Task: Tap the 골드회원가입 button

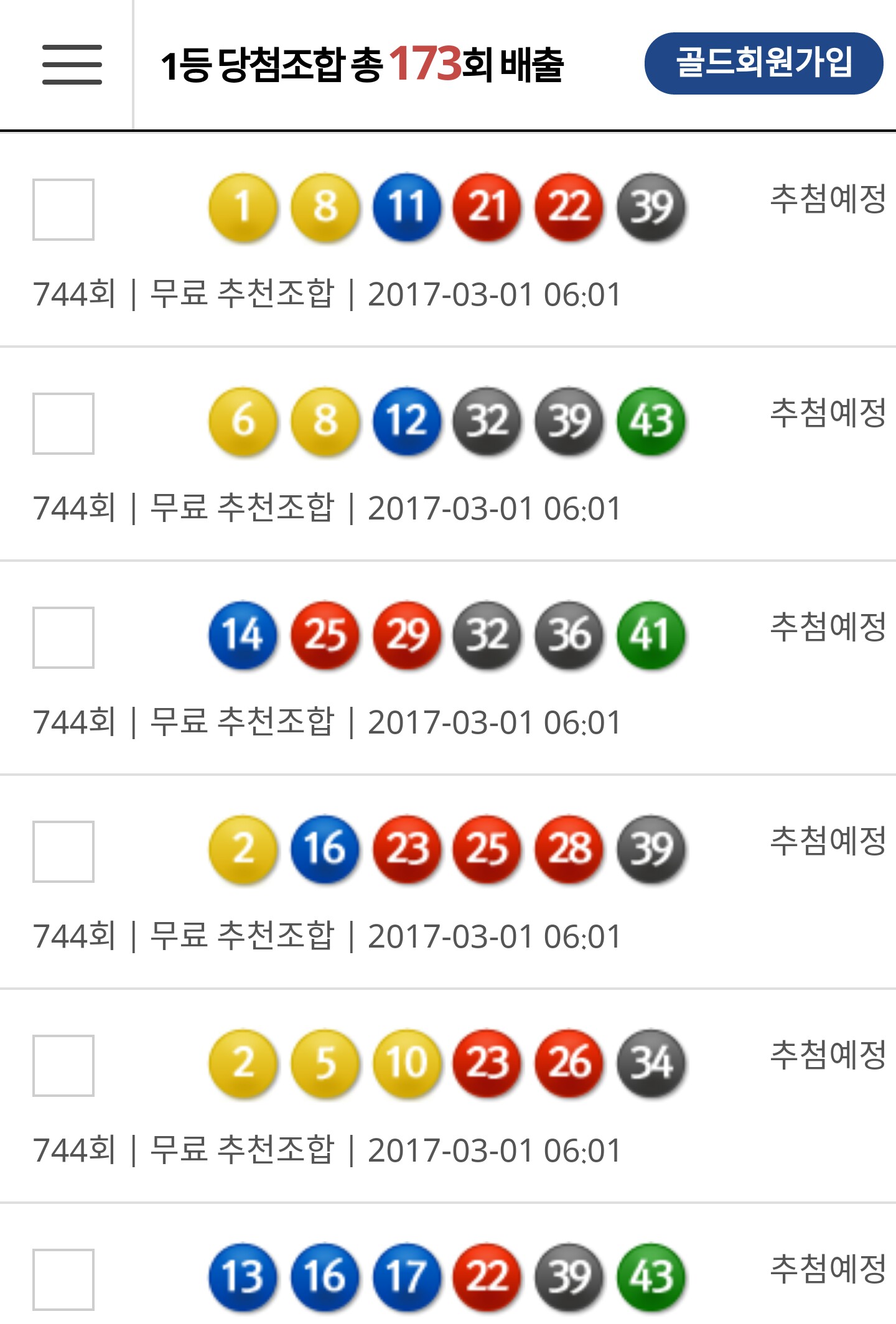Action: click(x=763, y=63)
